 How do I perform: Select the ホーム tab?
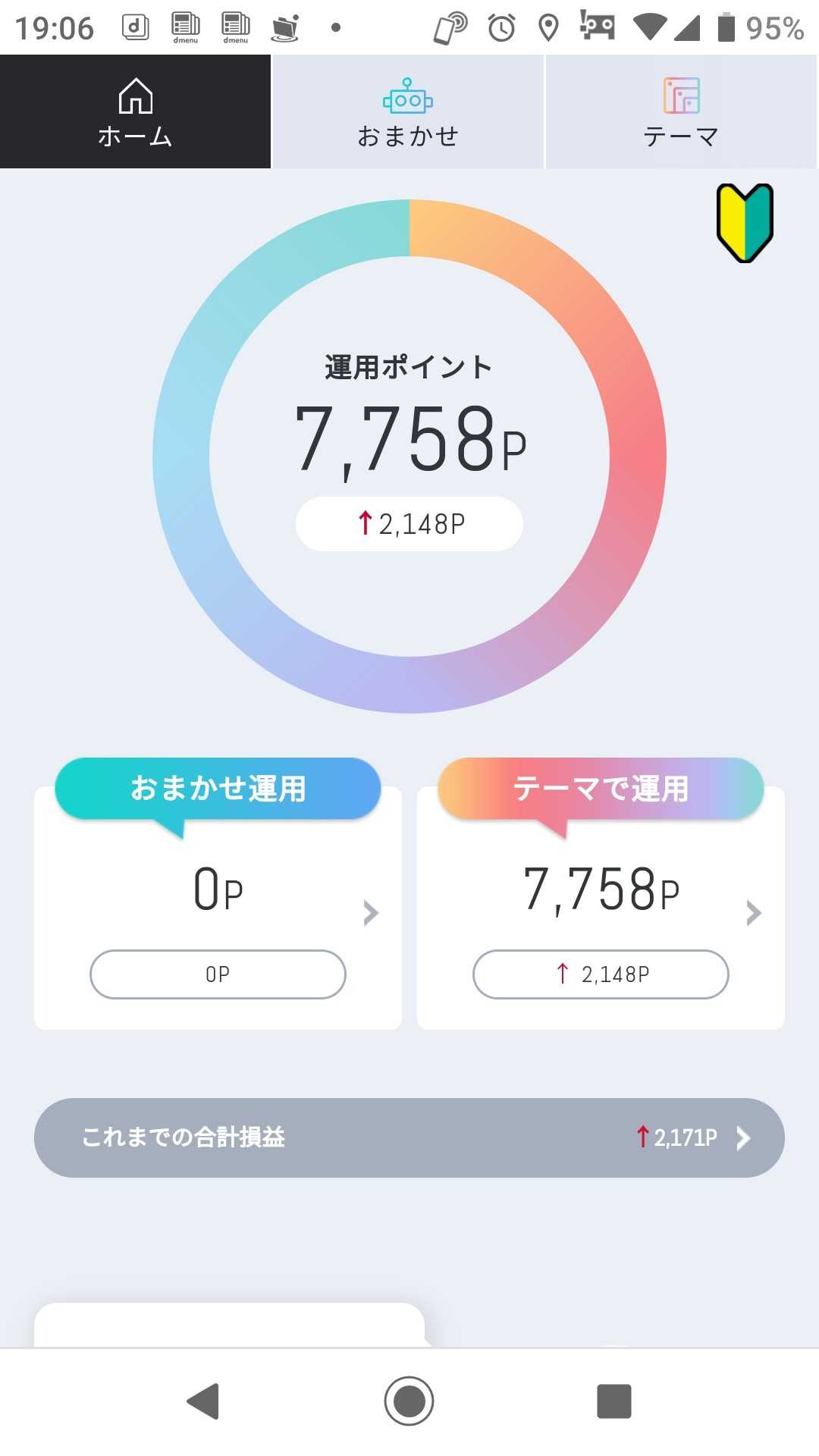[135, 112]
